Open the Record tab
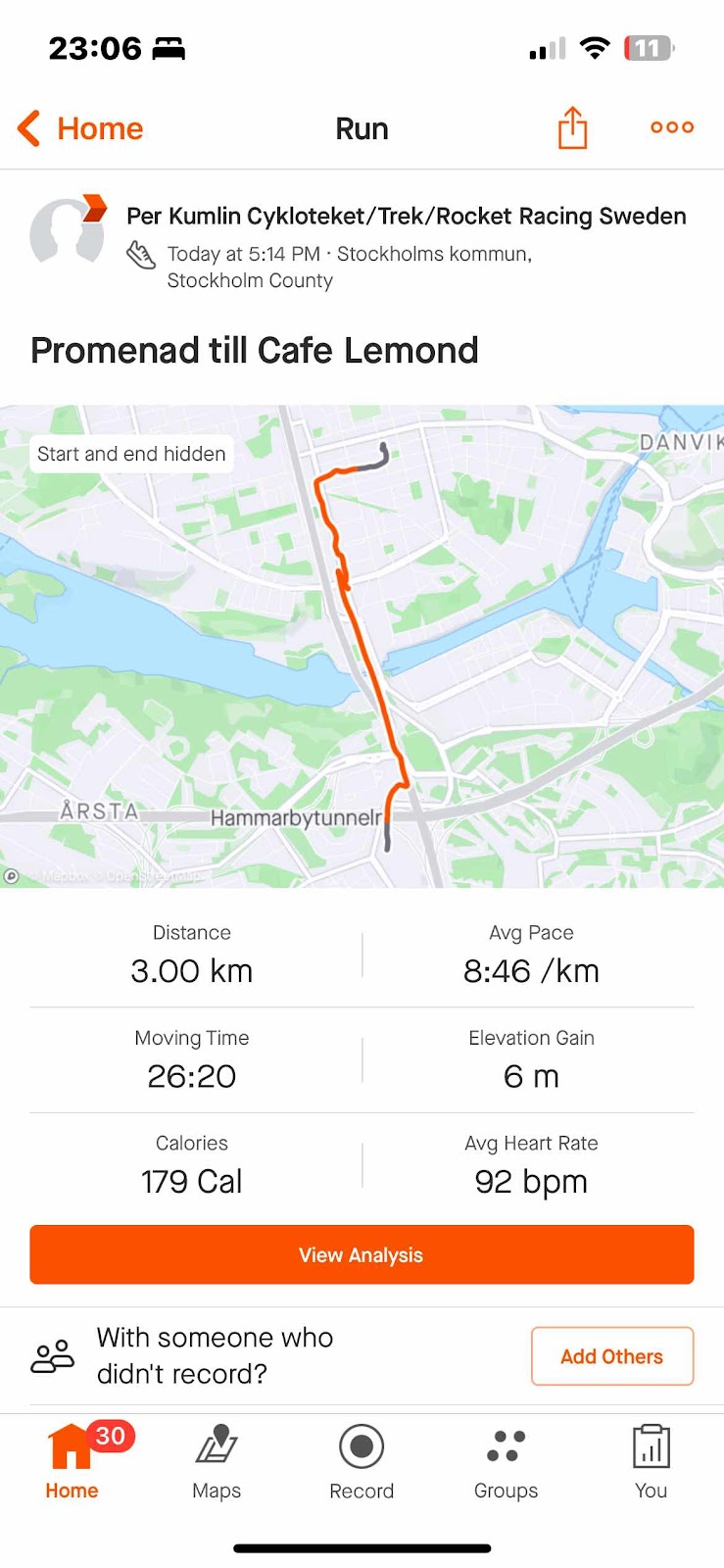Viewport: 724px width, 1568px height. pyautogui.click(x=362, y=1462)
